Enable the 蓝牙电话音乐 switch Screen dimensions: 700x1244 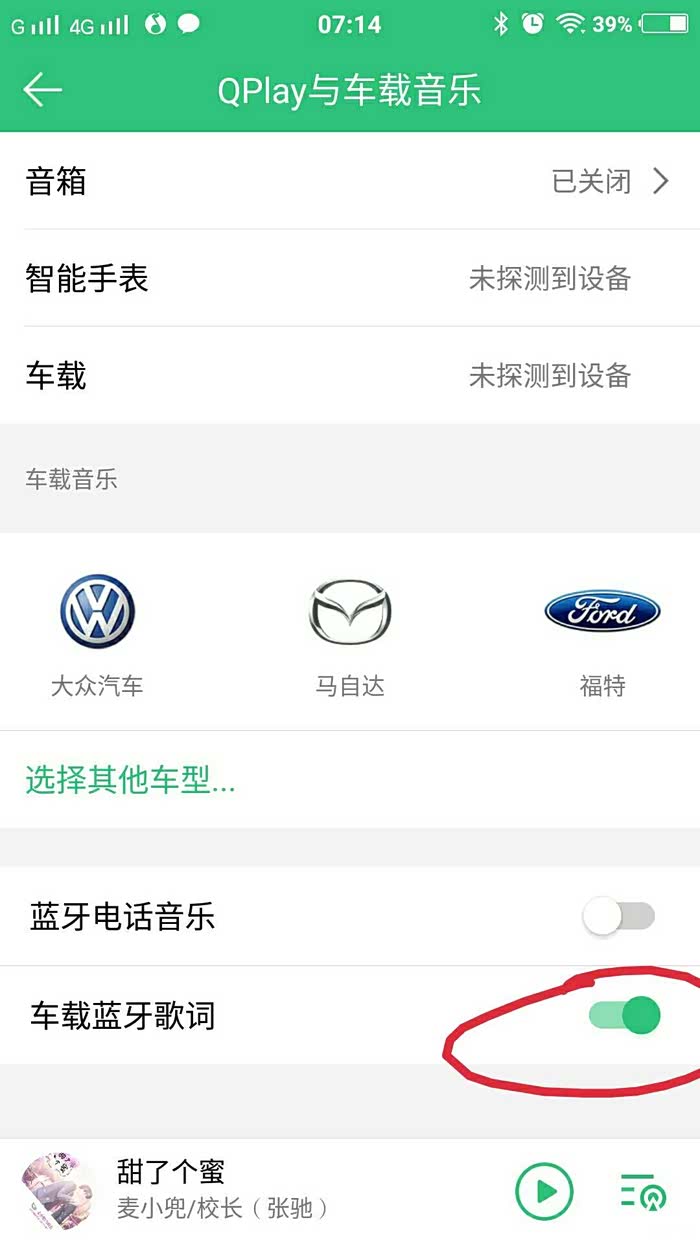tap(620, 916)
